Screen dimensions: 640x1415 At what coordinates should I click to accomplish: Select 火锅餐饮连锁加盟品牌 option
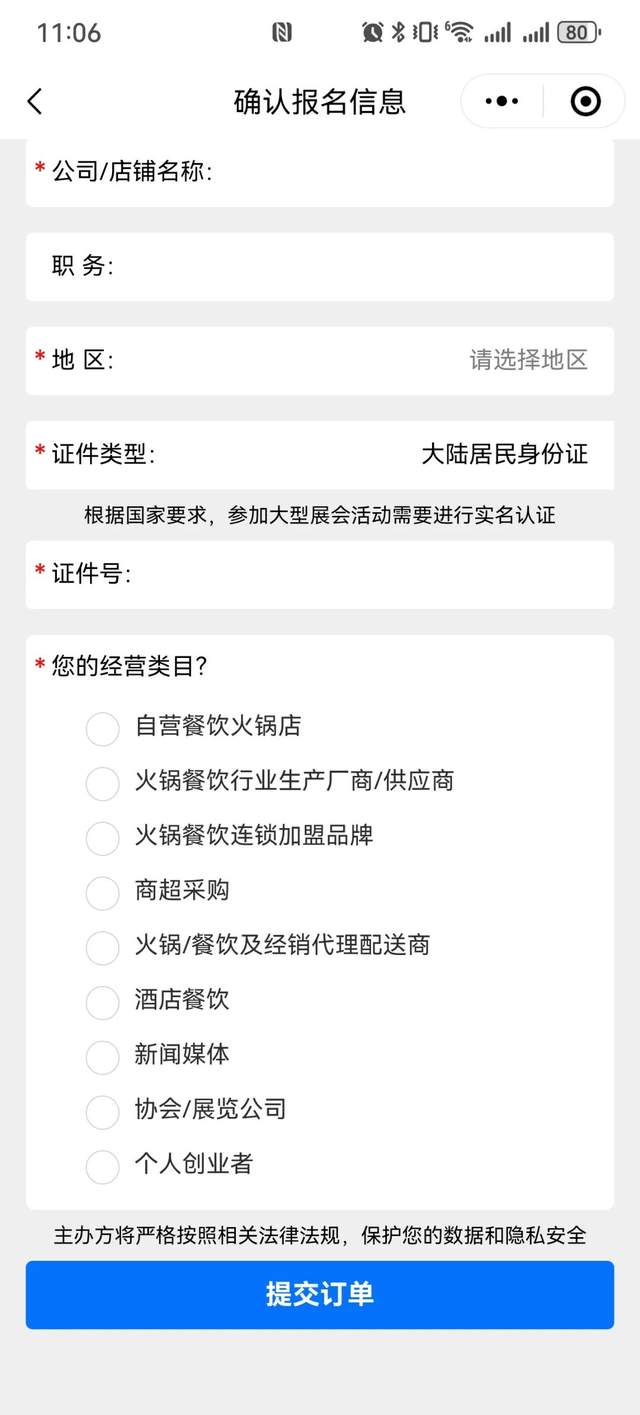coord(103,838)
